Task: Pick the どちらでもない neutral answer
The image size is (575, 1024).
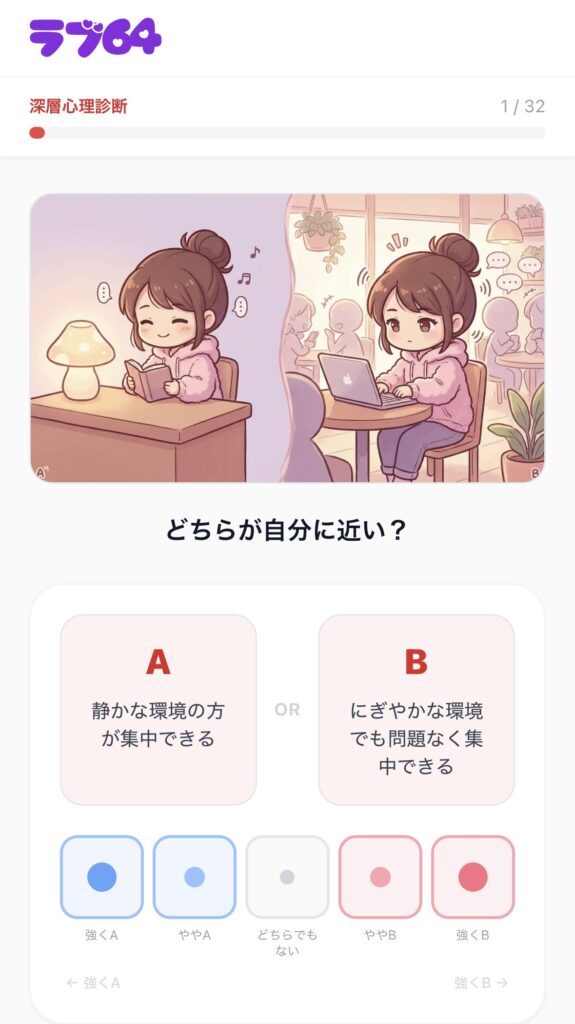Action: (288, 877)
